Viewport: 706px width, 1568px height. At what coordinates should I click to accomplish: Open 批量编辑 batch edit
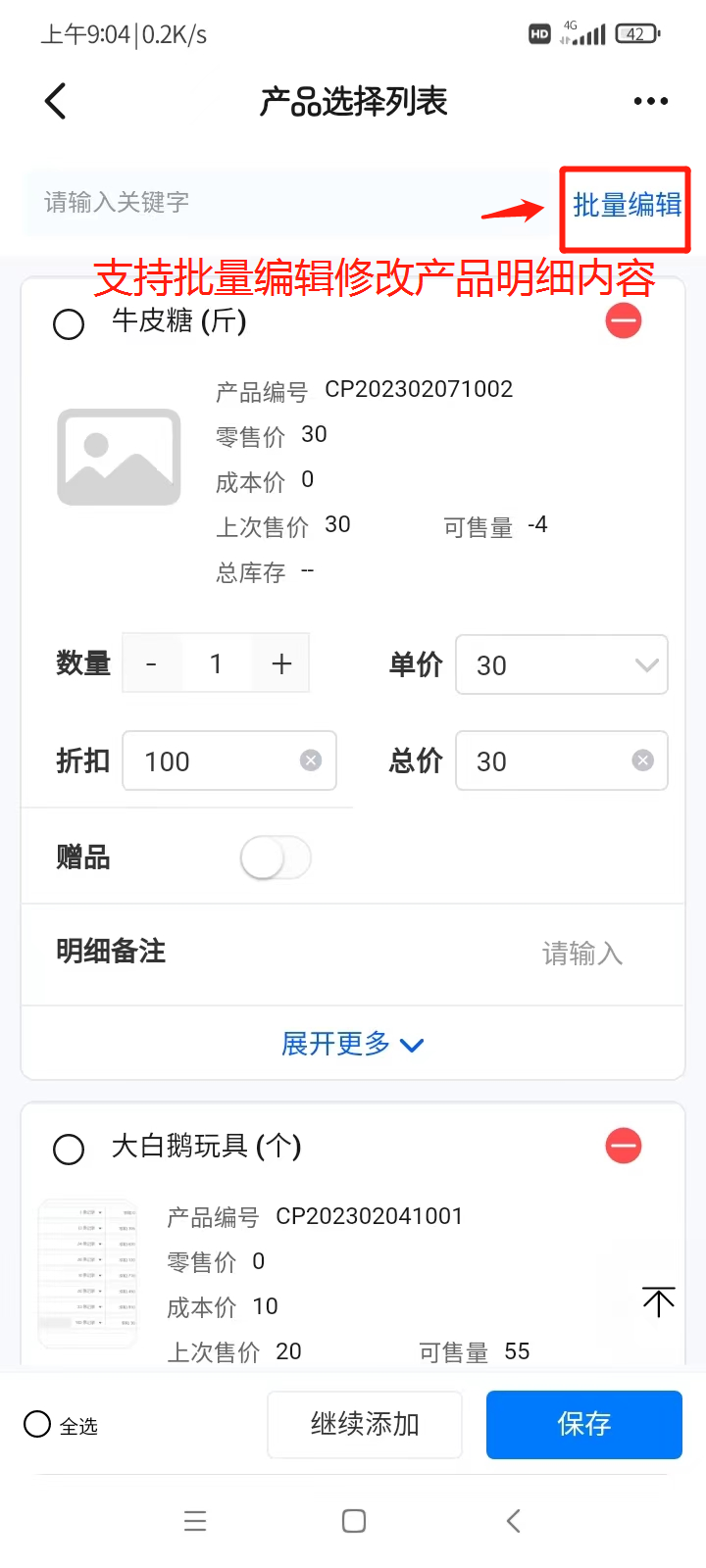click(627, 205)
